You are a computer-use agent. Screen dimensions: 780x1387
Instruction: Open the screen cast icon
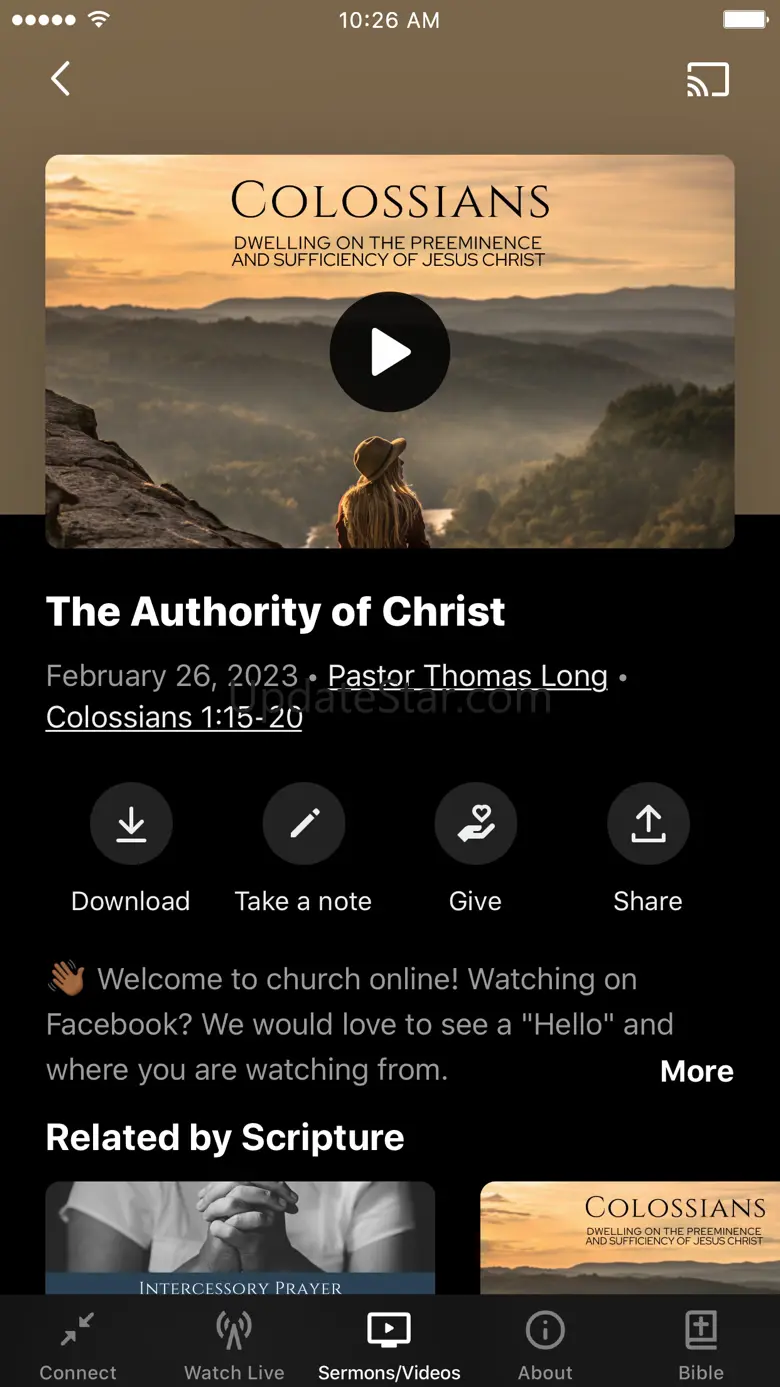coord(708,80)
